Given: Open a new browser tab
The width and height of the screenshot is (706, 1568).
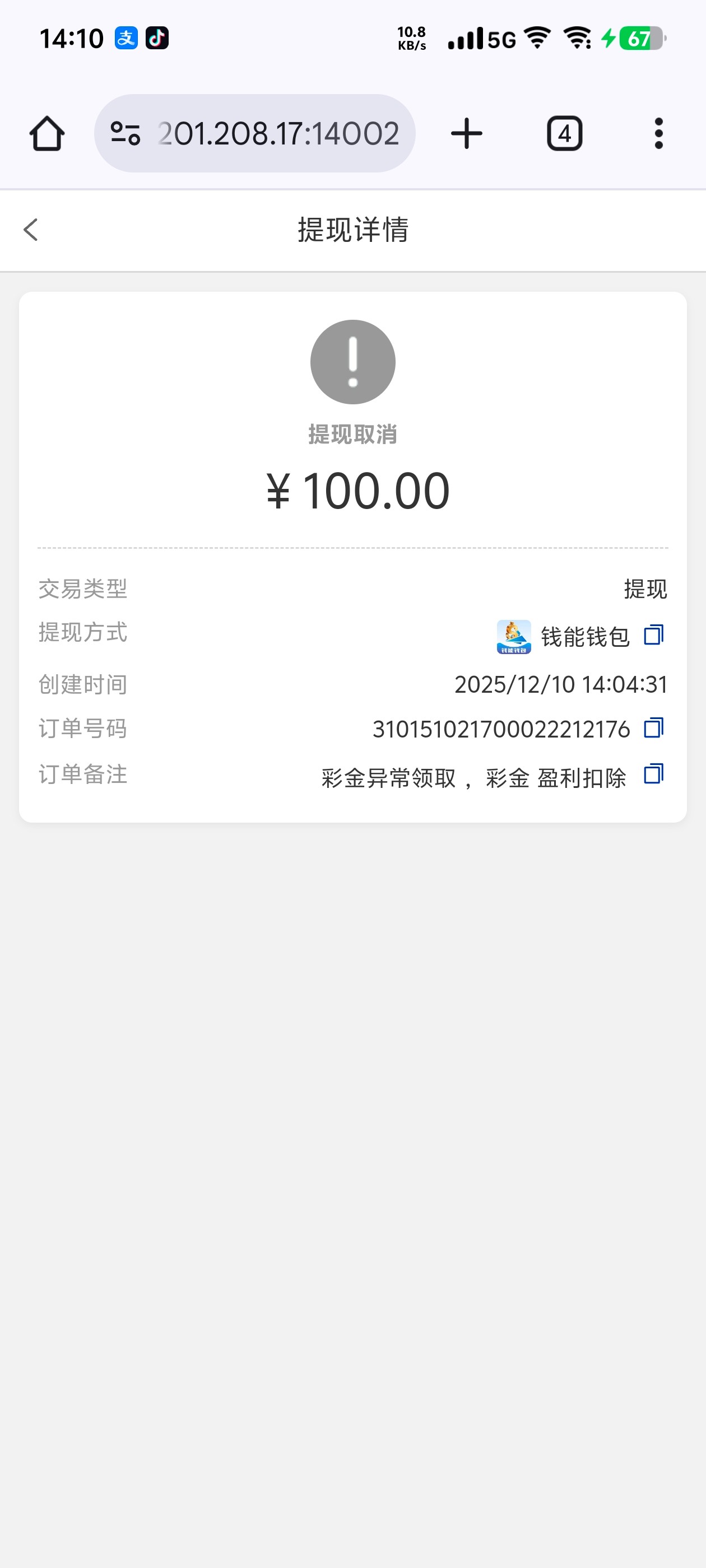Looking at the screenshot, I should click(467, 133).
